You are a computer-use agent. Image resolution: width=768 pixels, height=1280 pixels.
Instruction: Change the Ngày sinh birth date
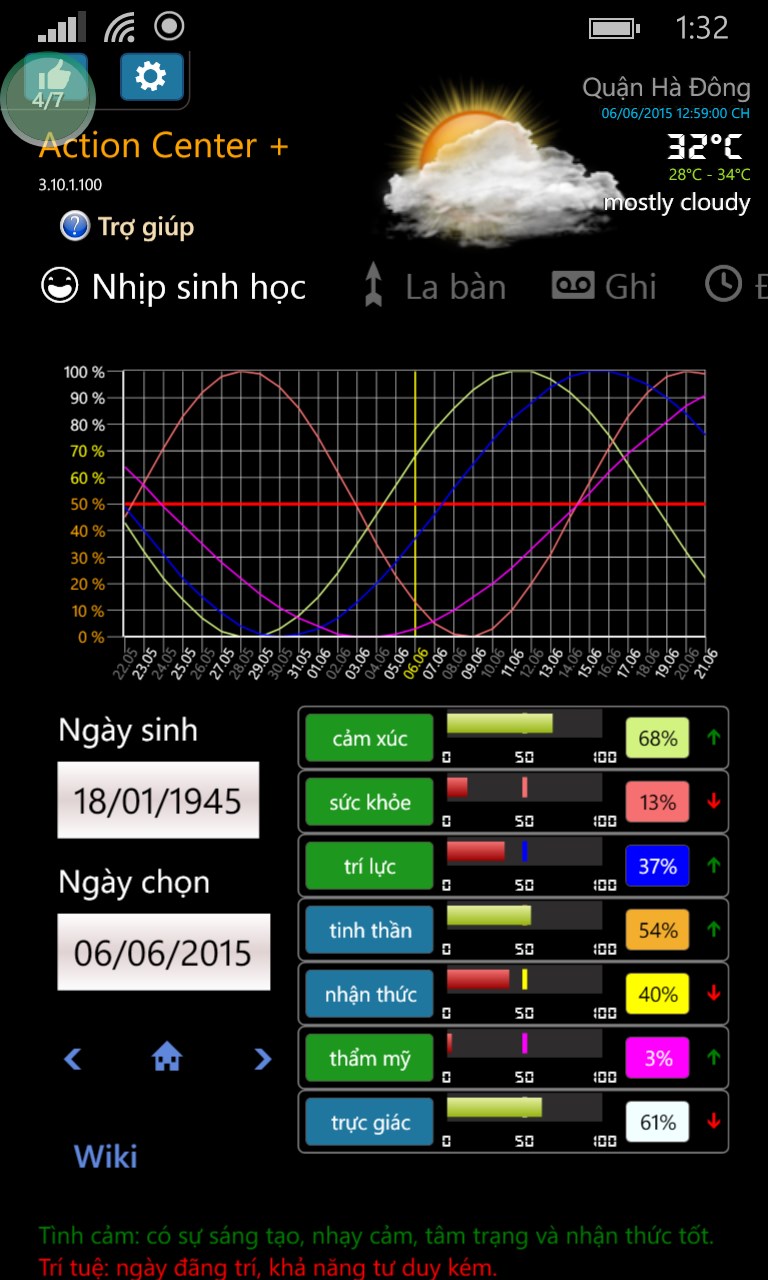[x=158, y=800]
